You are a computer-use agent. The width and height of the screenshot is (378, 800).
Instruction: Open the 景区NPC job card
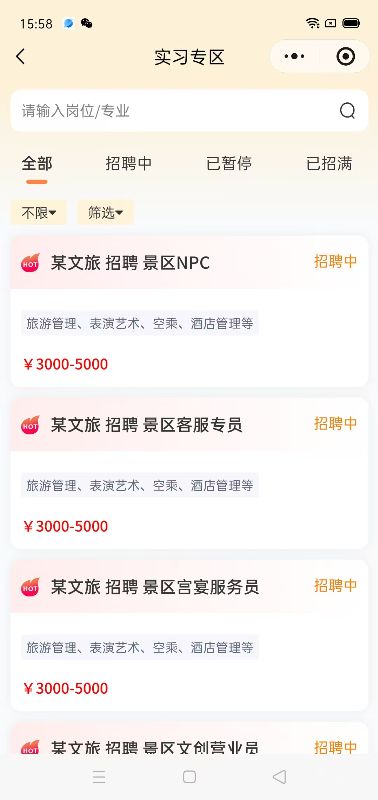[x=189, y=311]
